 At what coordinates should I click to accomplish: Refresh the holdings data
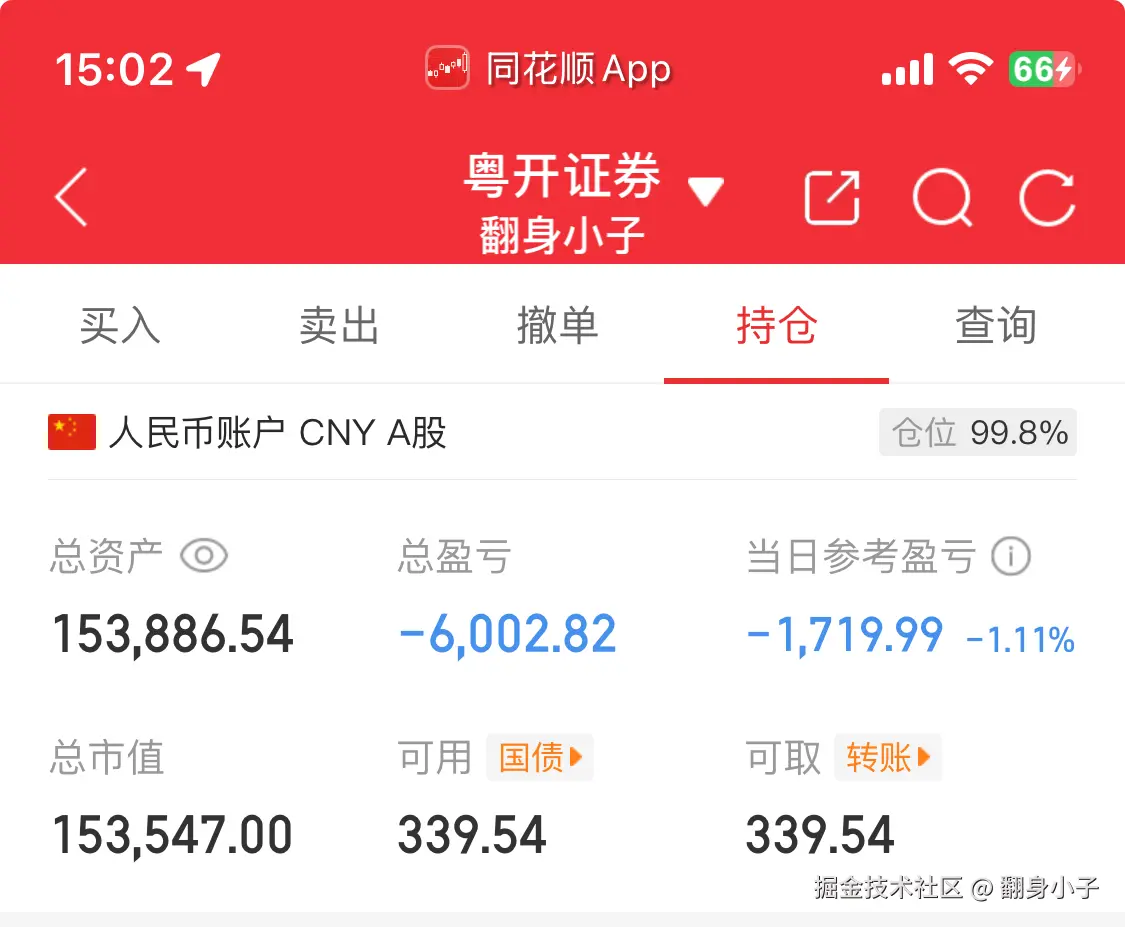[1047, 197]
